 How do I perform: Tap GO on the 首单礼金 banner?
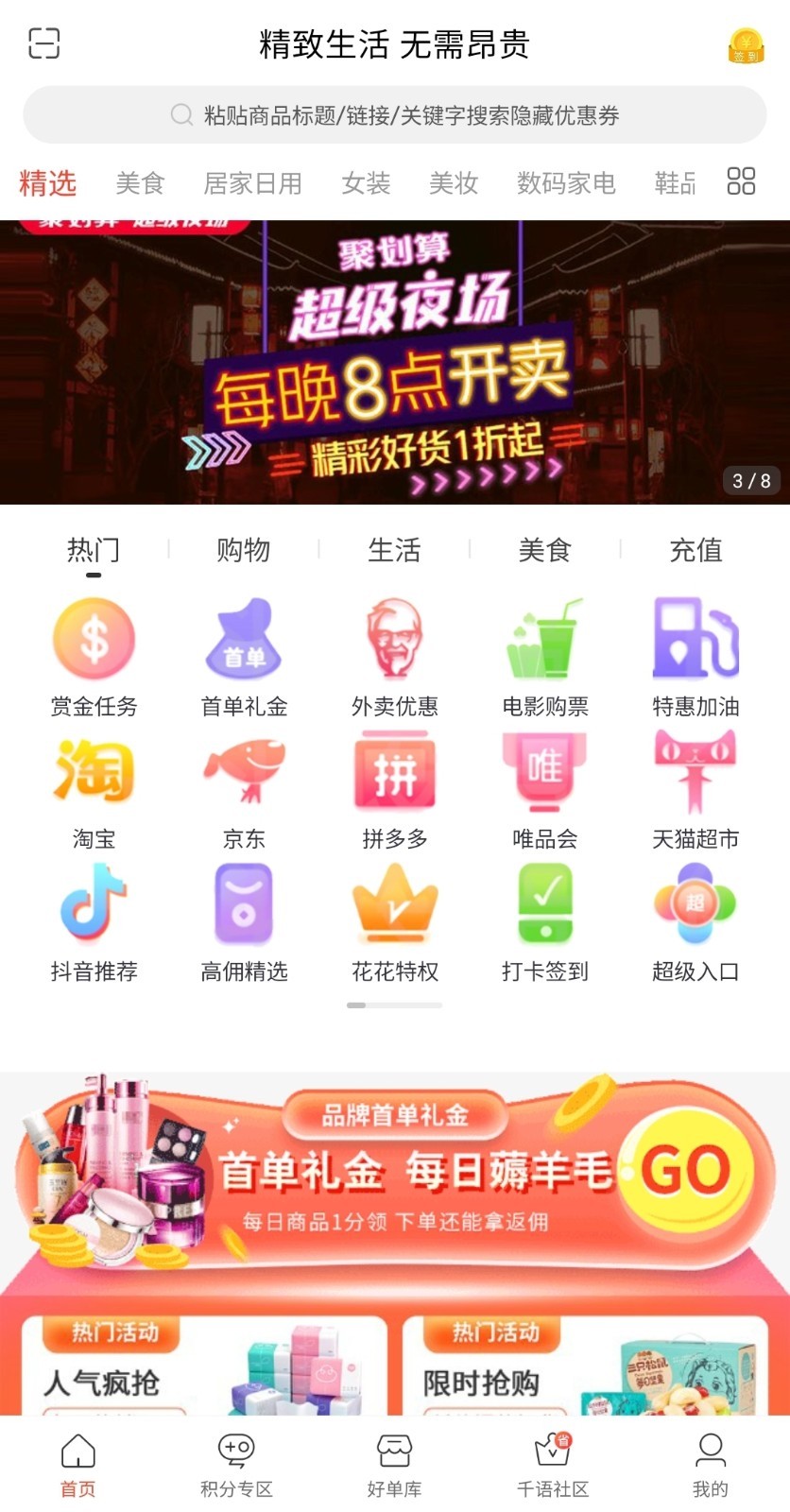[x=687, y=1170]
